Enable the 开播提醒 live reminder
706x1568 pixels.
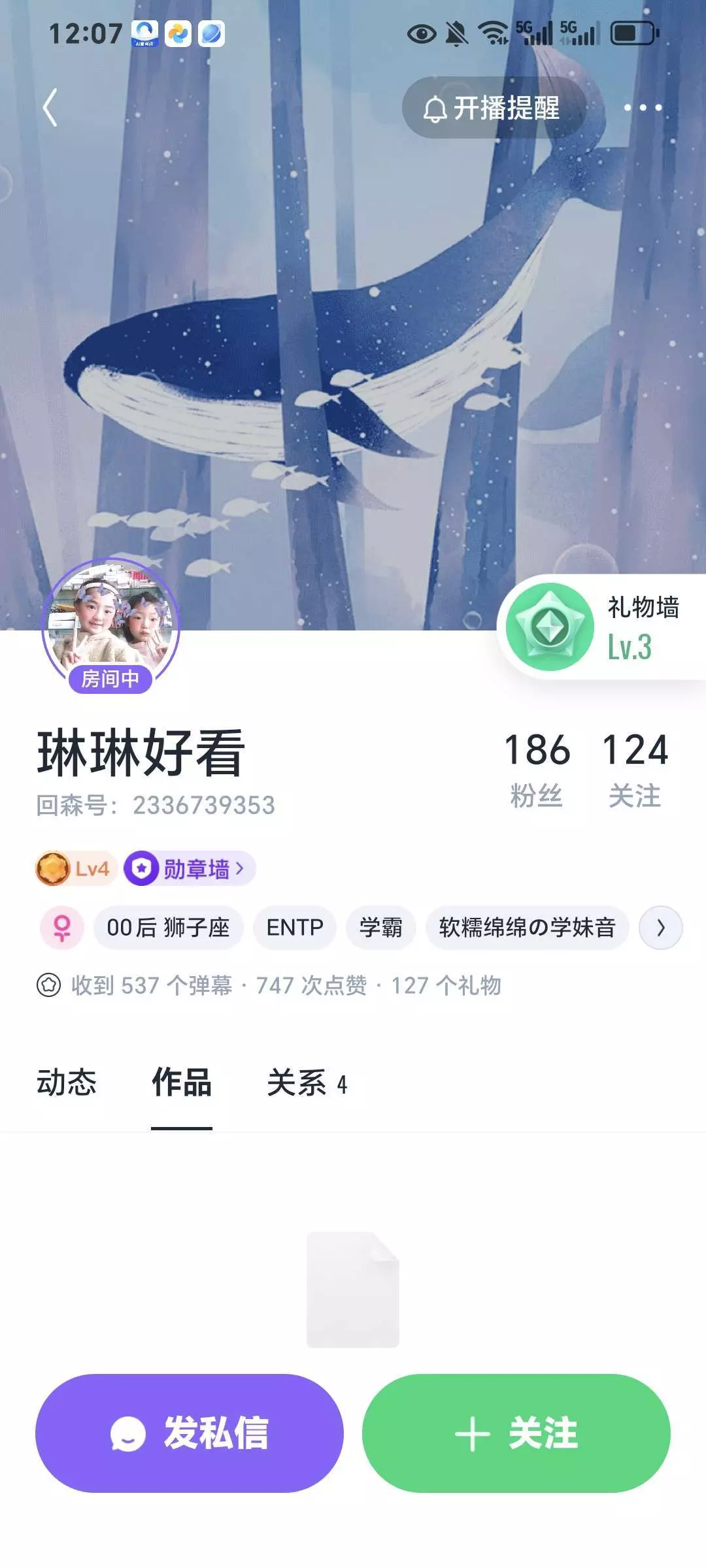pyautogui.click(x=494, y=108)
